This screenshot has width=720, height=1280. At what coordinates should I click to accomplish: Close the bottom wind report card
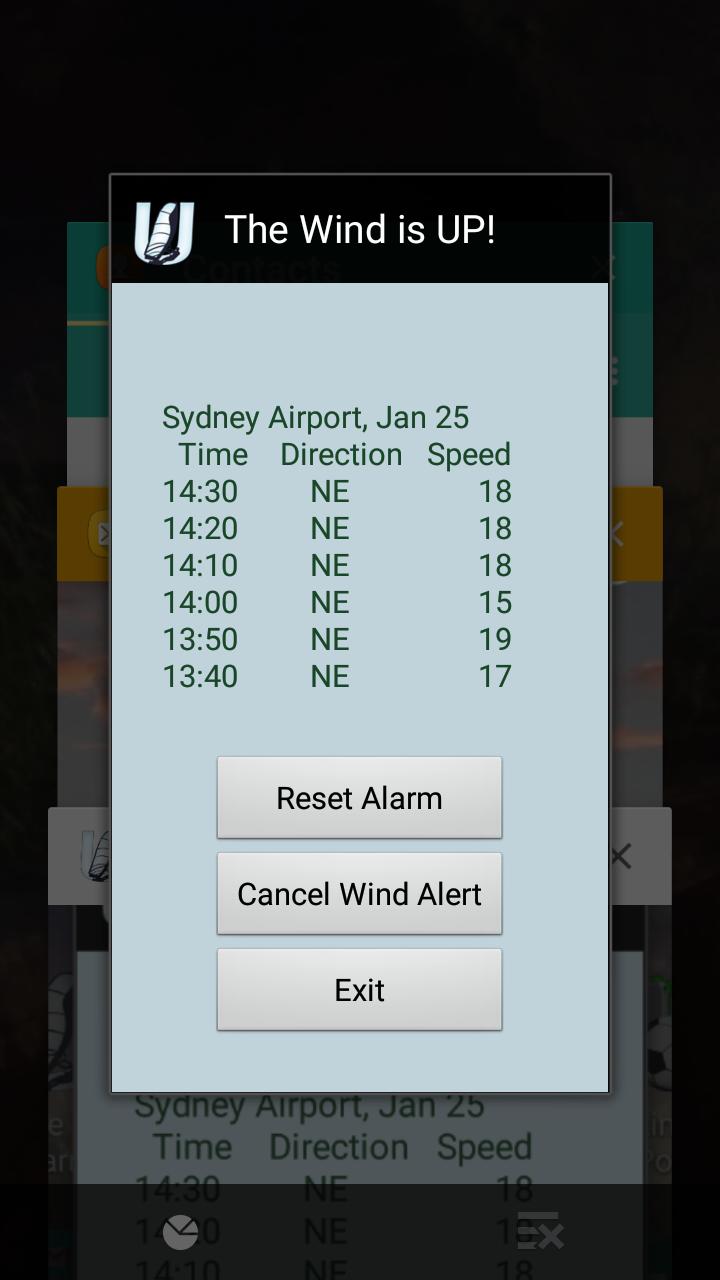click(x=619, y=856)
